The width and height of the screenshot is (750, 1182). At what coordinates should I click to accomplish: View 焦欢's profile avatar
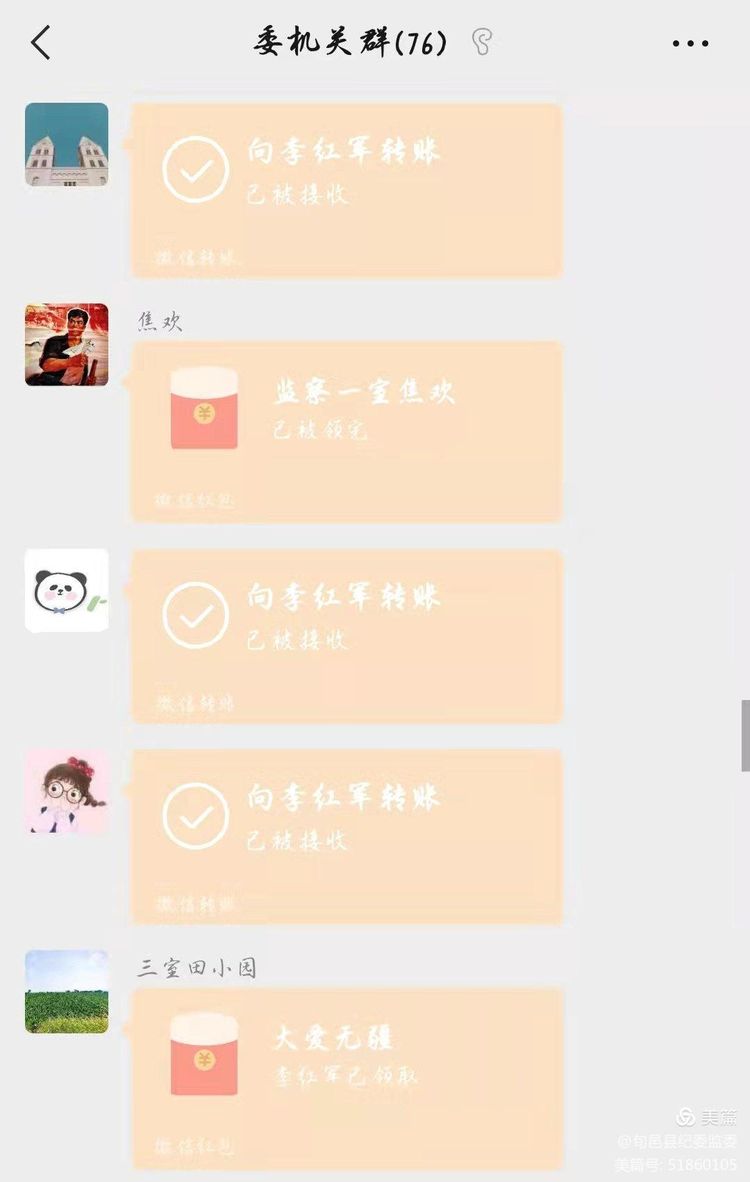tap(67, 345)
